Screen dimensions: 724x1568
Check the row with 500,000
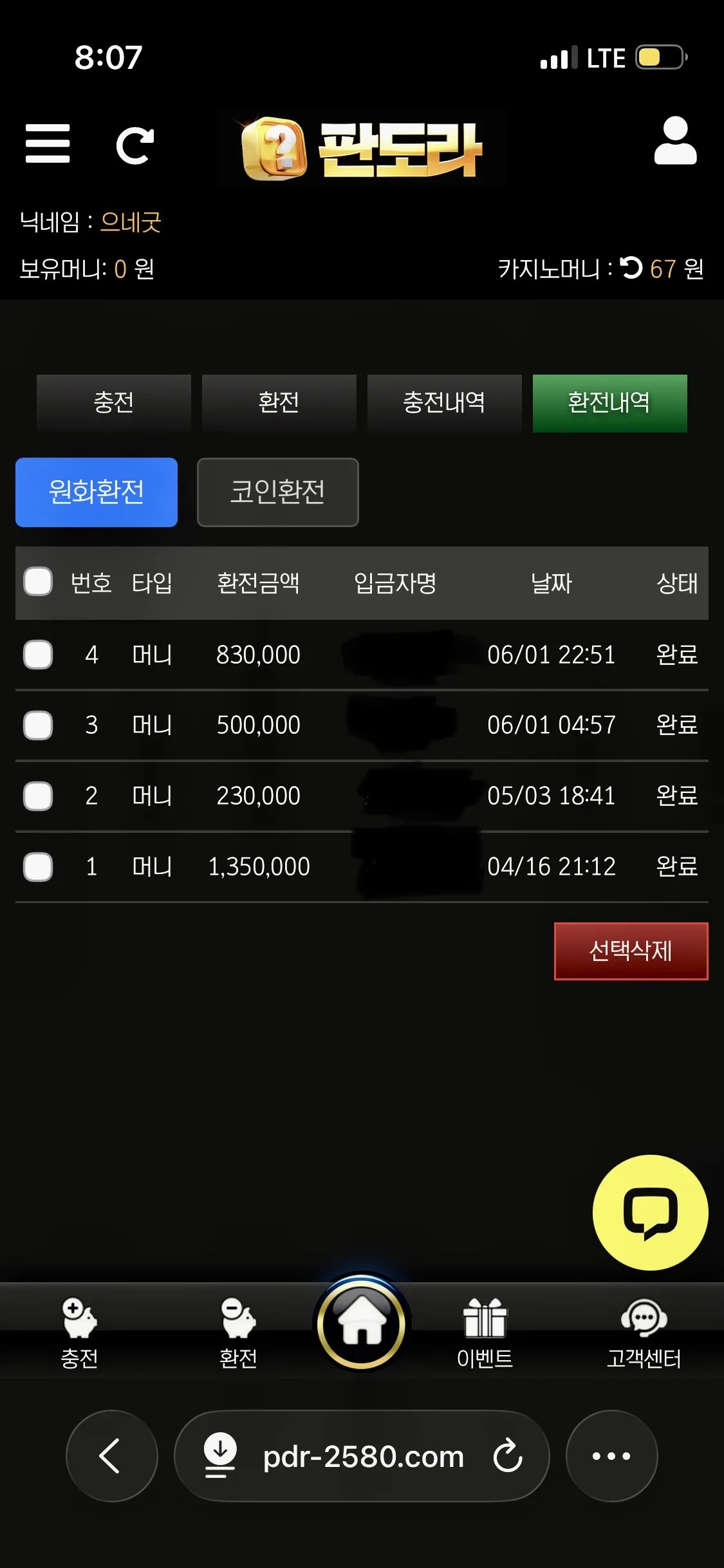(38, 725)
